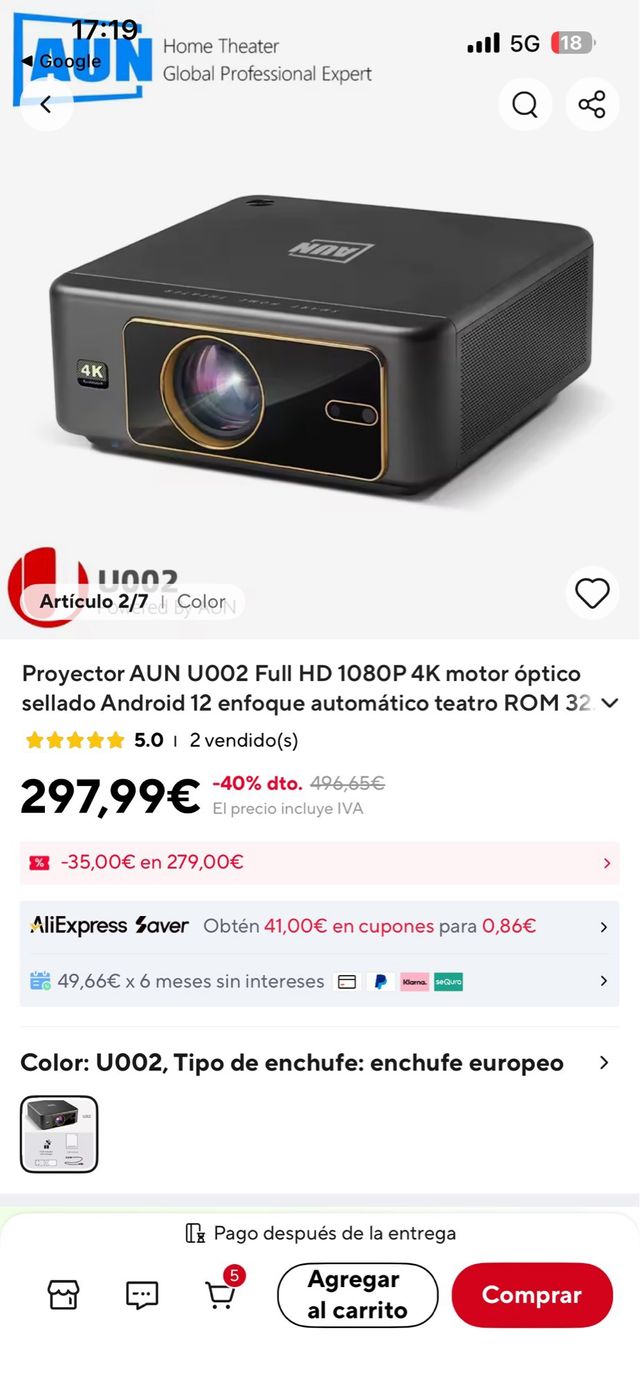View 6 meses sin intereses payment options
640x1384 pixels.
coord(320,981)
